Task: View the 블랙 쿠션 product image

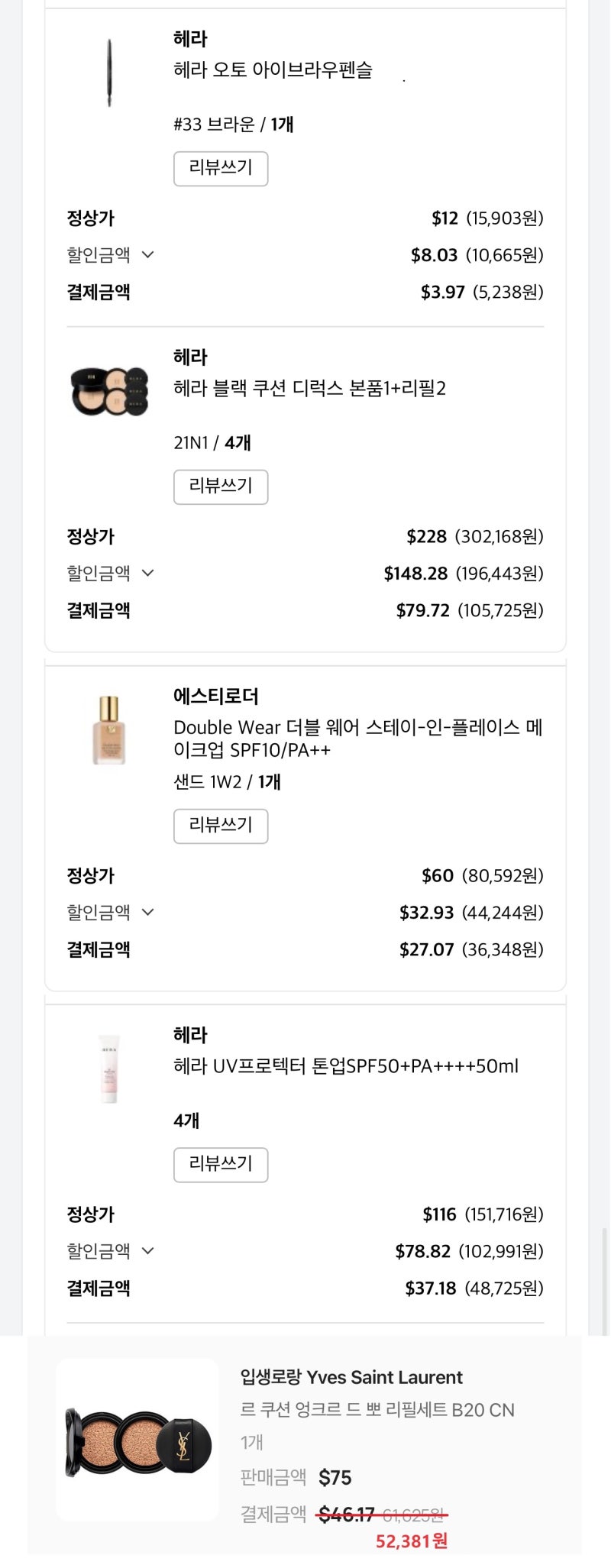Action: 108,390
